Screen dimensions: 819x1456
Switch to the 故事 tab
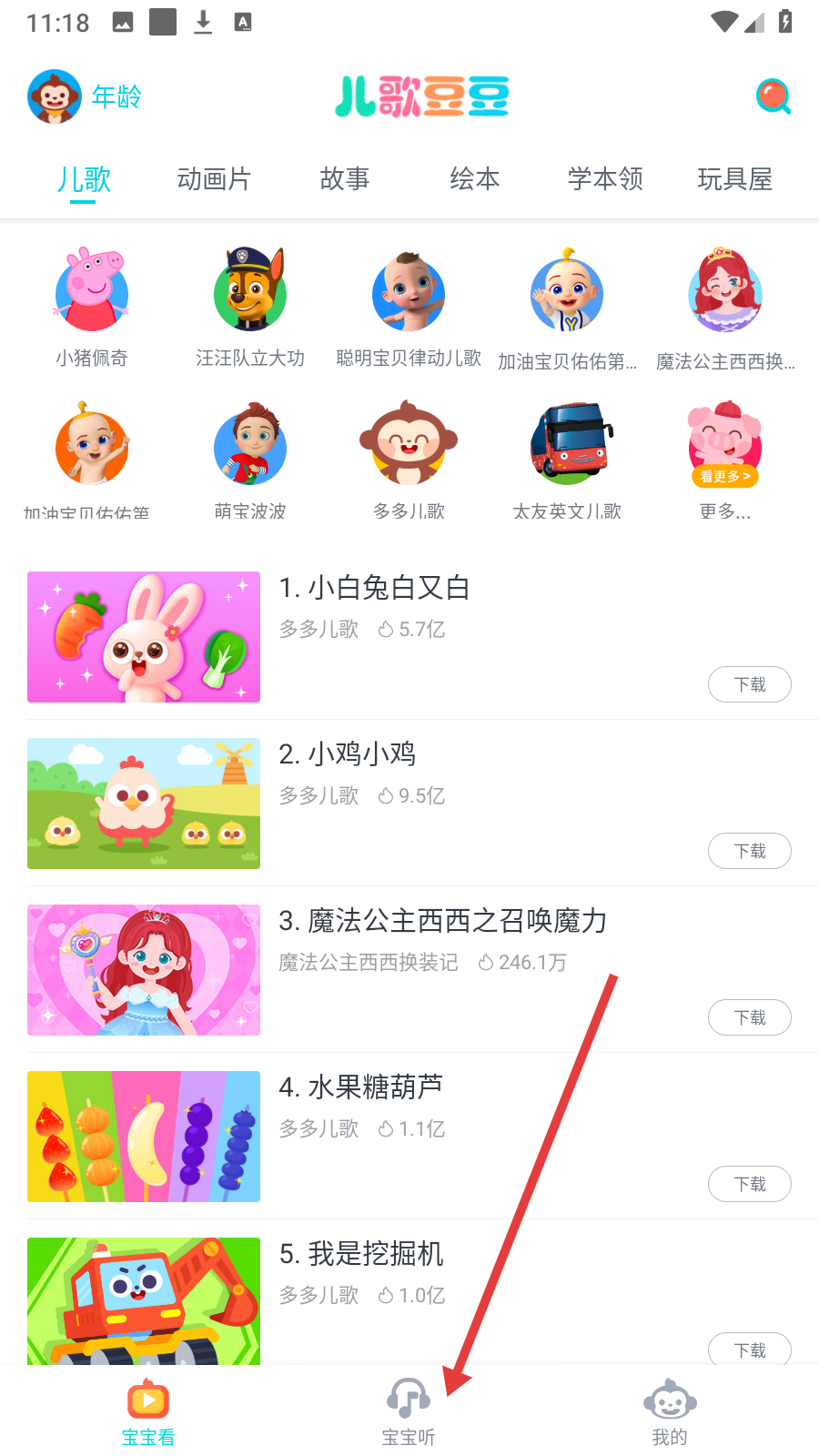[x=345, y=179]
